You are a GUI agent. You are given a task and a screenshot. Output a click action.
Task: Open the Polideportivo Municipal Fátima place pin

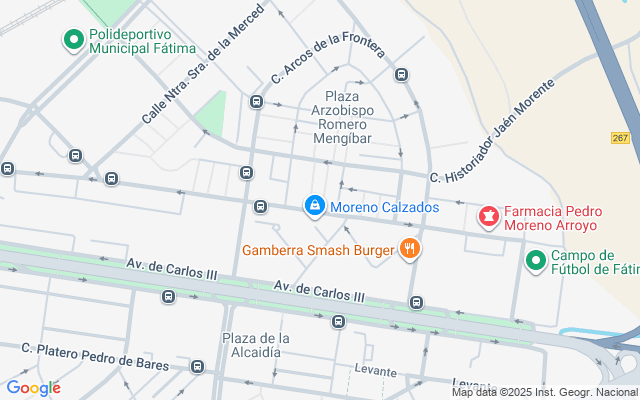click(x=74, y=40)
